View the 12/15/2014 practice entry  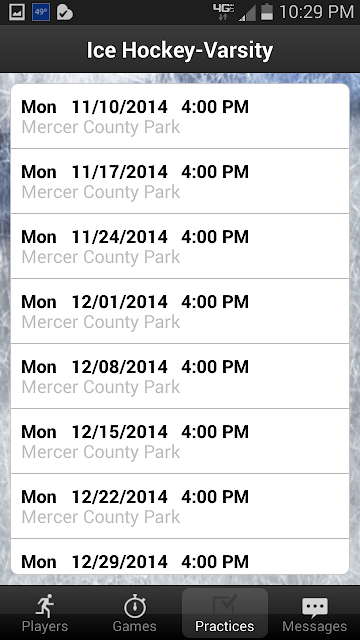180,441
